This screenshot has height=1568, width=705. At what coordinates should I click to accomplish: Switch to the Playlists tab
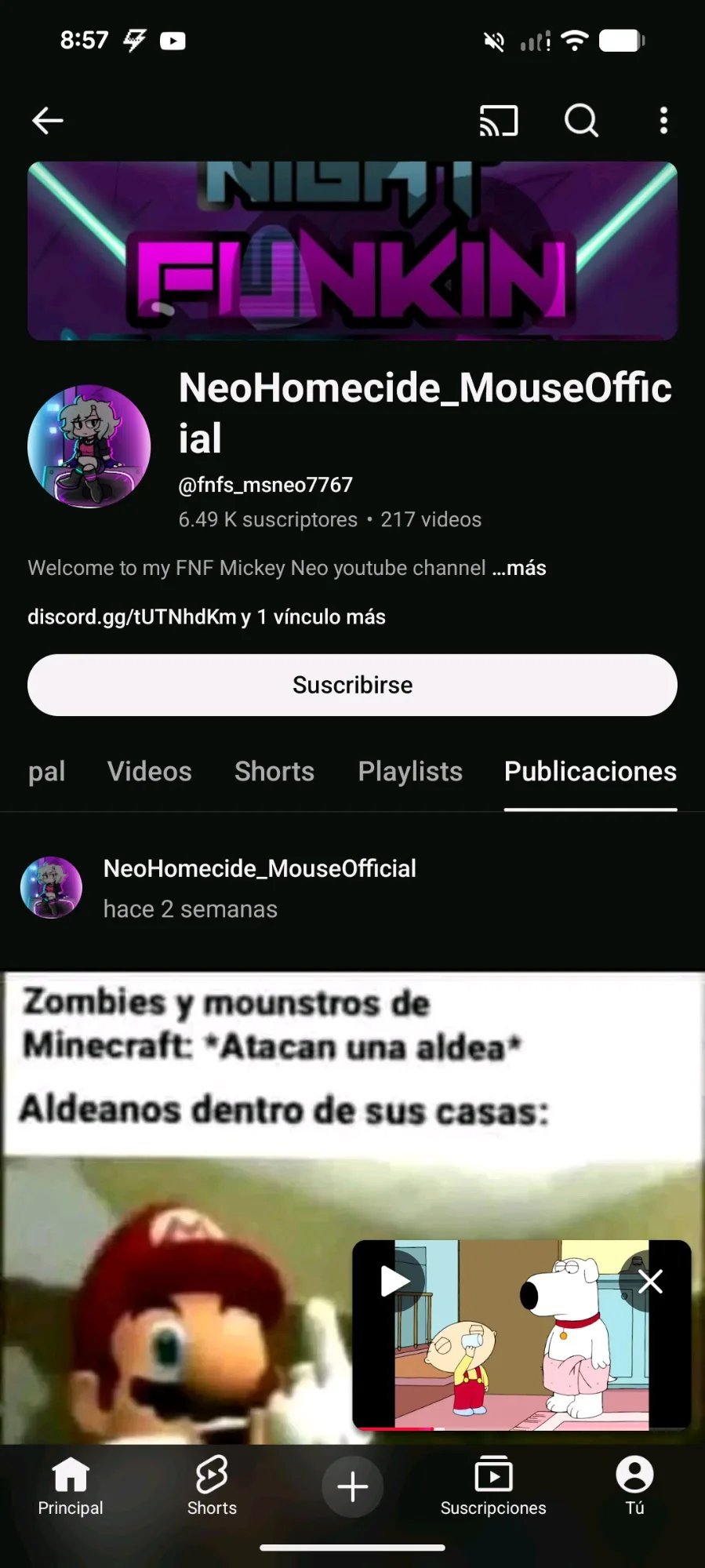(410, 772)
